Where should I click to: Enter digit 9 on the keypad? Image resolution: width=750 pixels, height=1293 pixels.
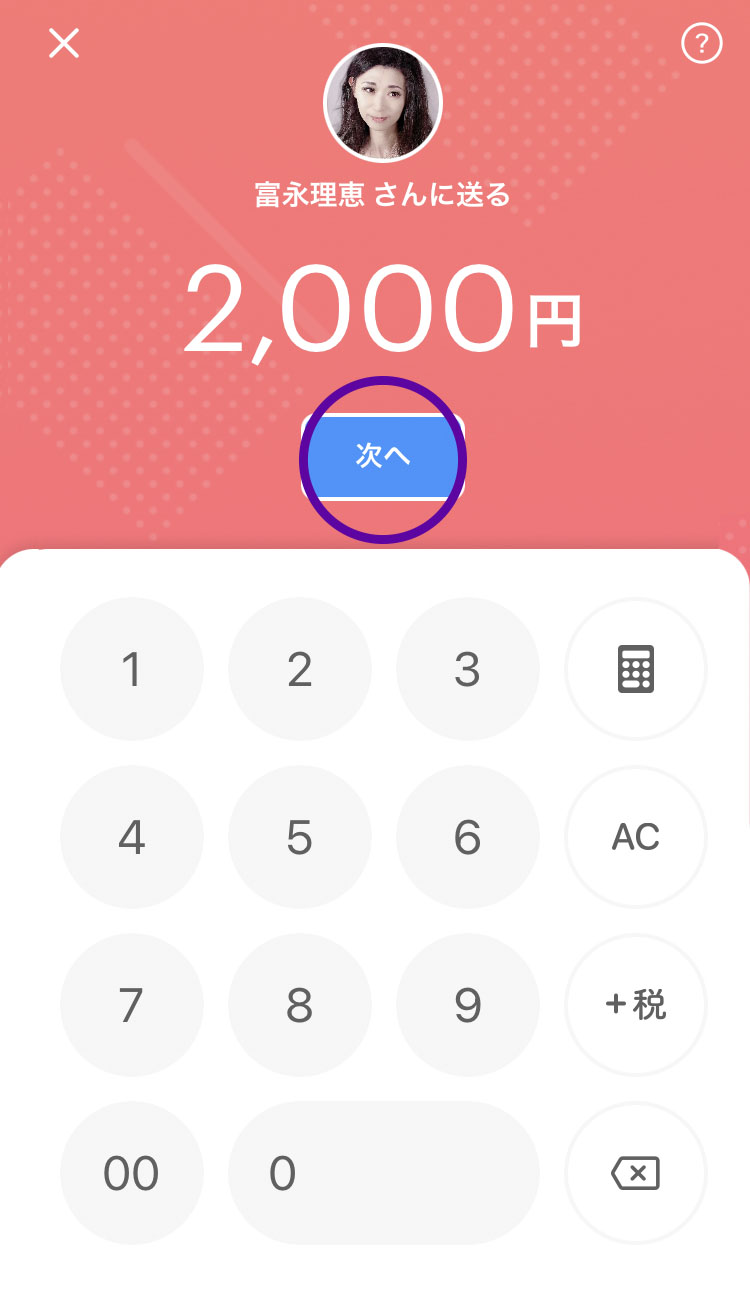(x=468, y=1006)
